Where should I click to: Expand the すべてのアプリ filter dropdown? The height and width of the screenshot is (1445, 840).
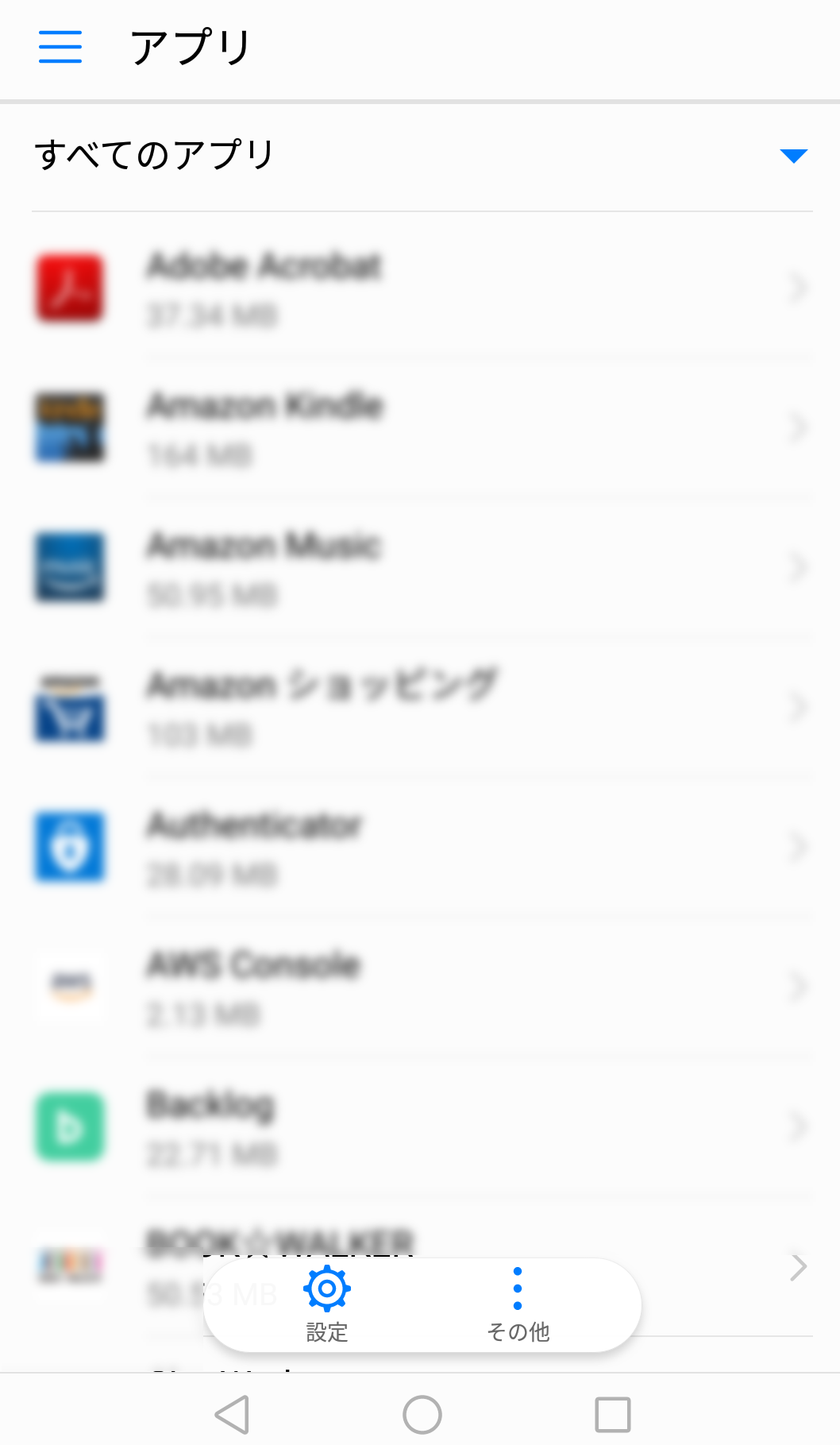pos(793,156)
